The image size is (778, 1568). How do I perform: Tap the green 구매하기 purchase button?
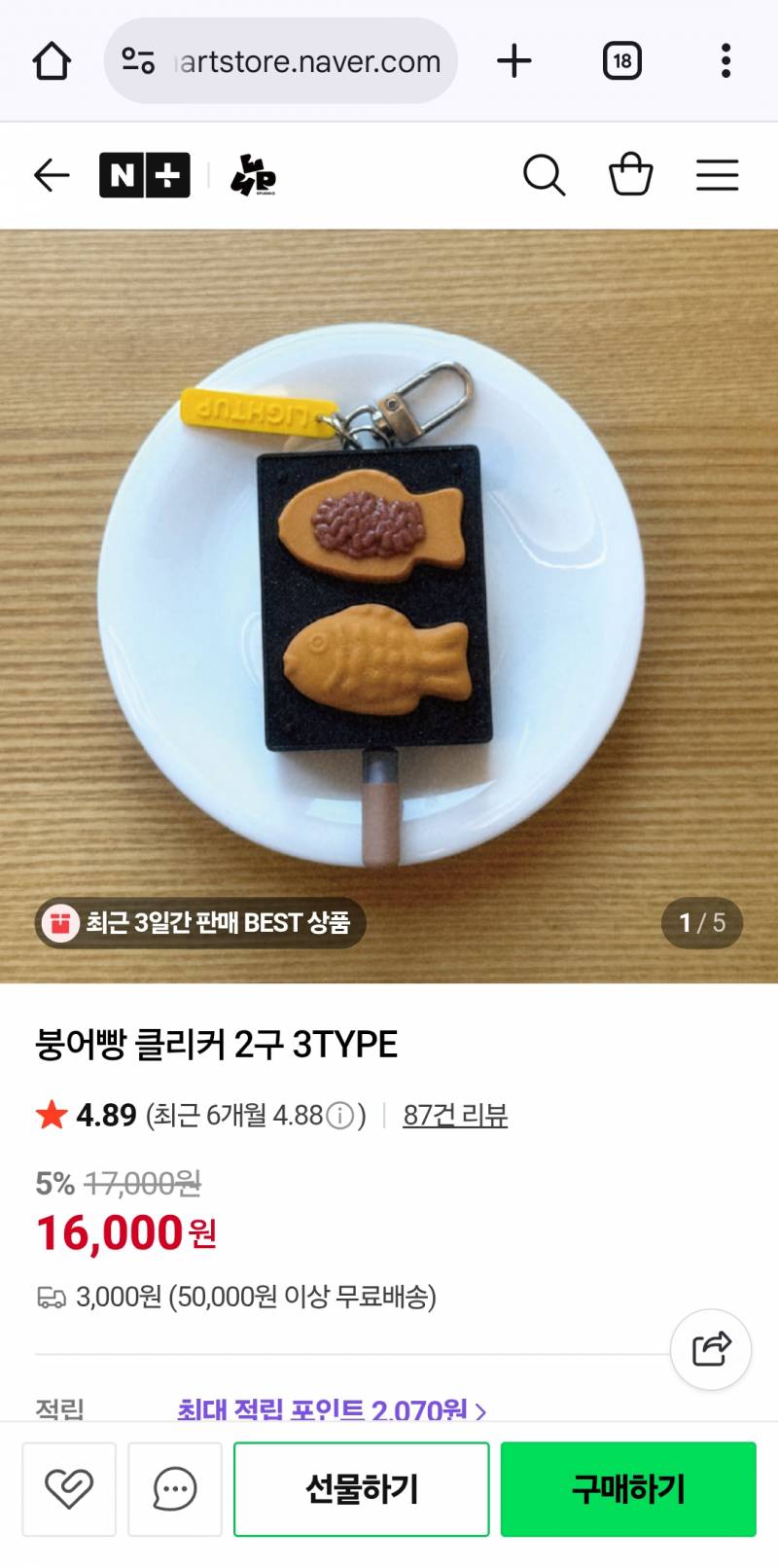(x=628, y=1488)
